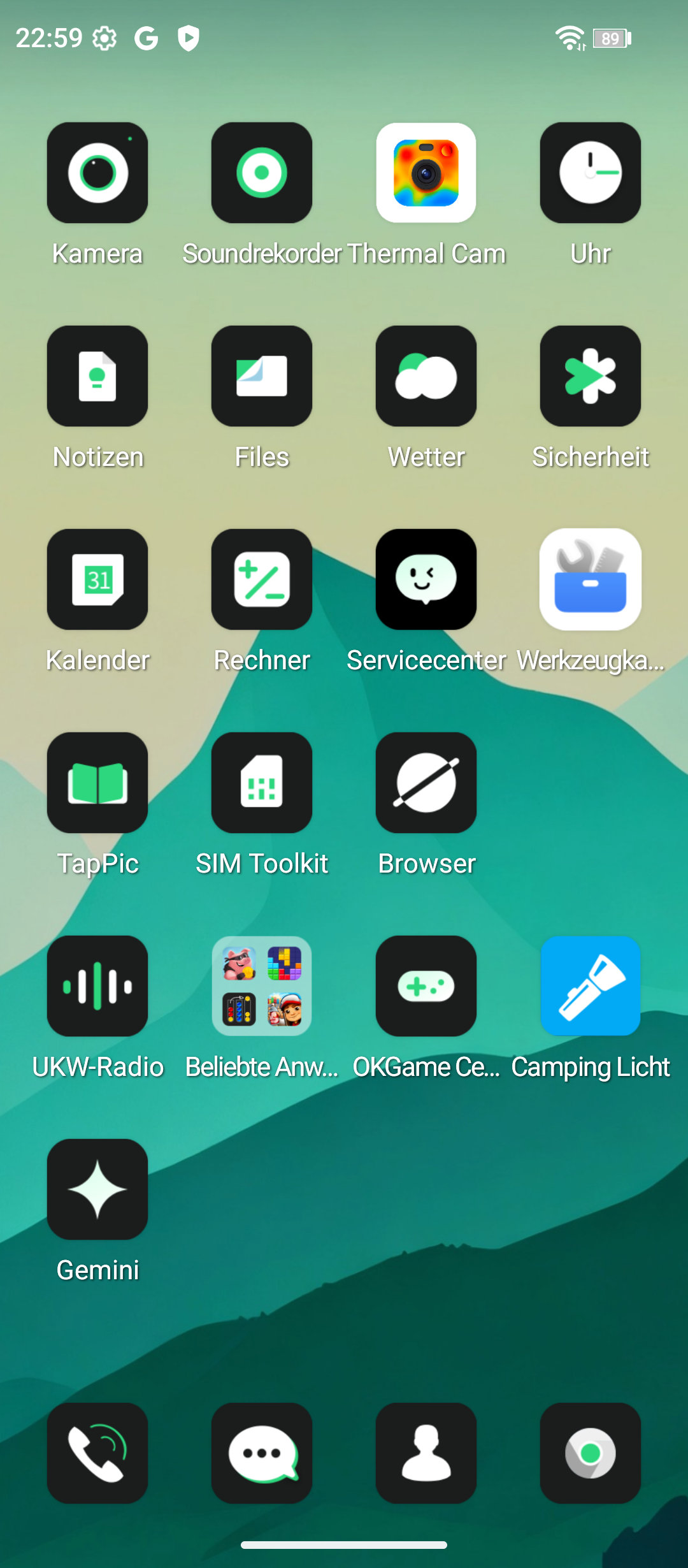
Task: Open Servicecenter
Action: pyautogui.click(x=426, y=579)
